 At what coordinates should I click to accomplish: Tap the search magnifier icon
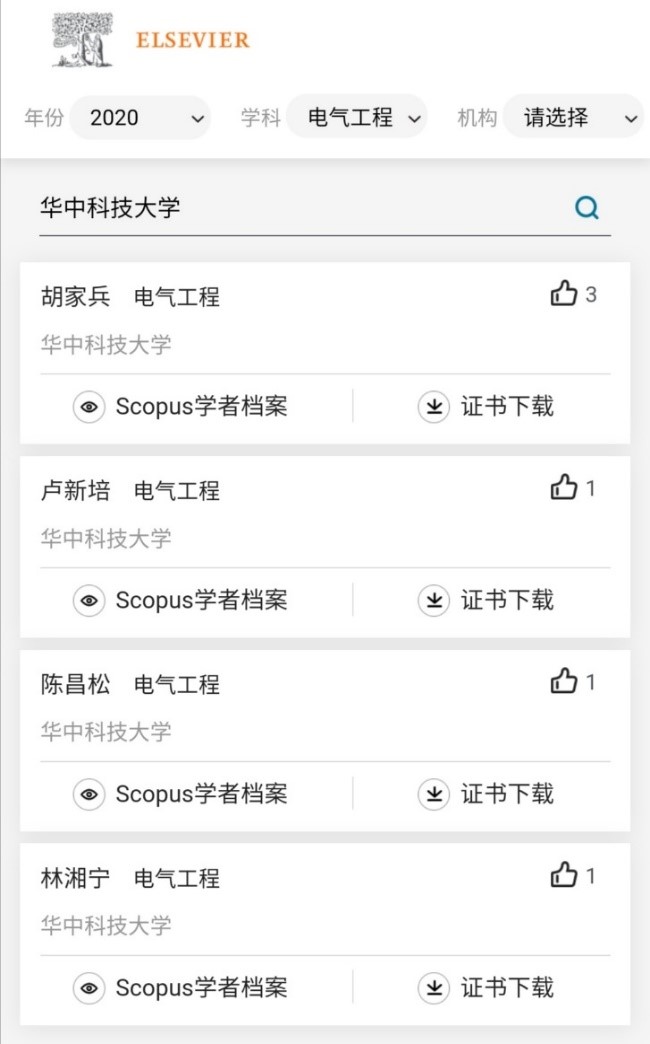[587, 208]
